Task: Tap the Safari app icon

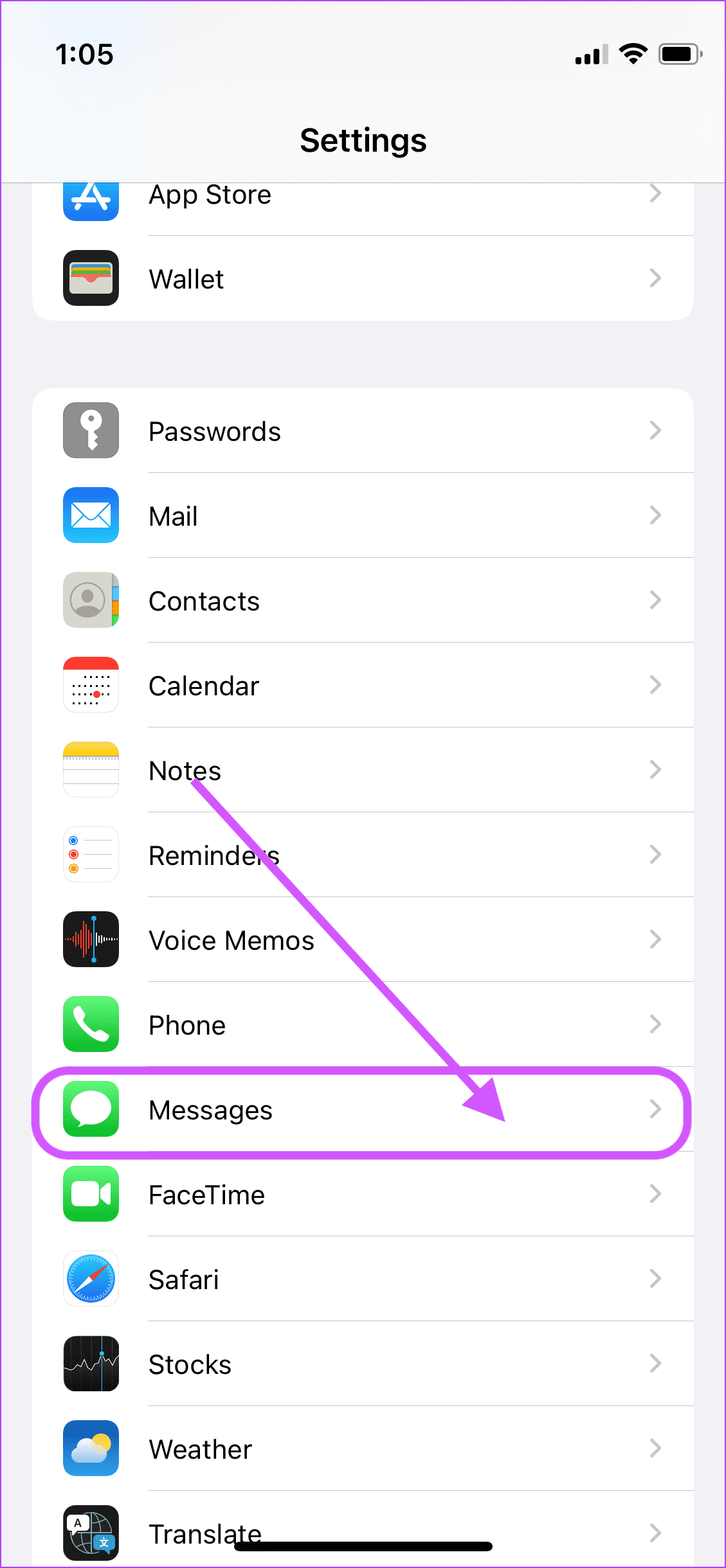Action: pos(91,1279)
